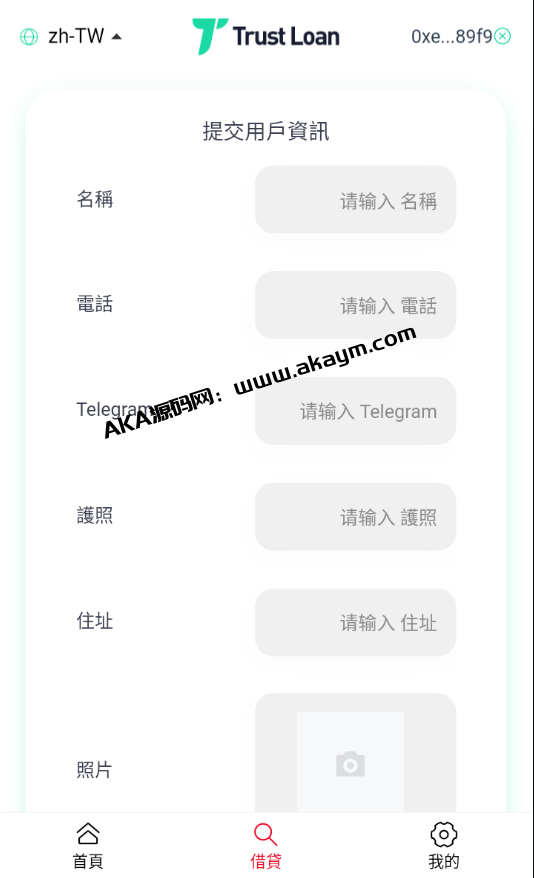Image resolution: width=534 pixels, height=878 pixels.
Task: Upload a photo via the camera box
Action: [x=350, y=763]
